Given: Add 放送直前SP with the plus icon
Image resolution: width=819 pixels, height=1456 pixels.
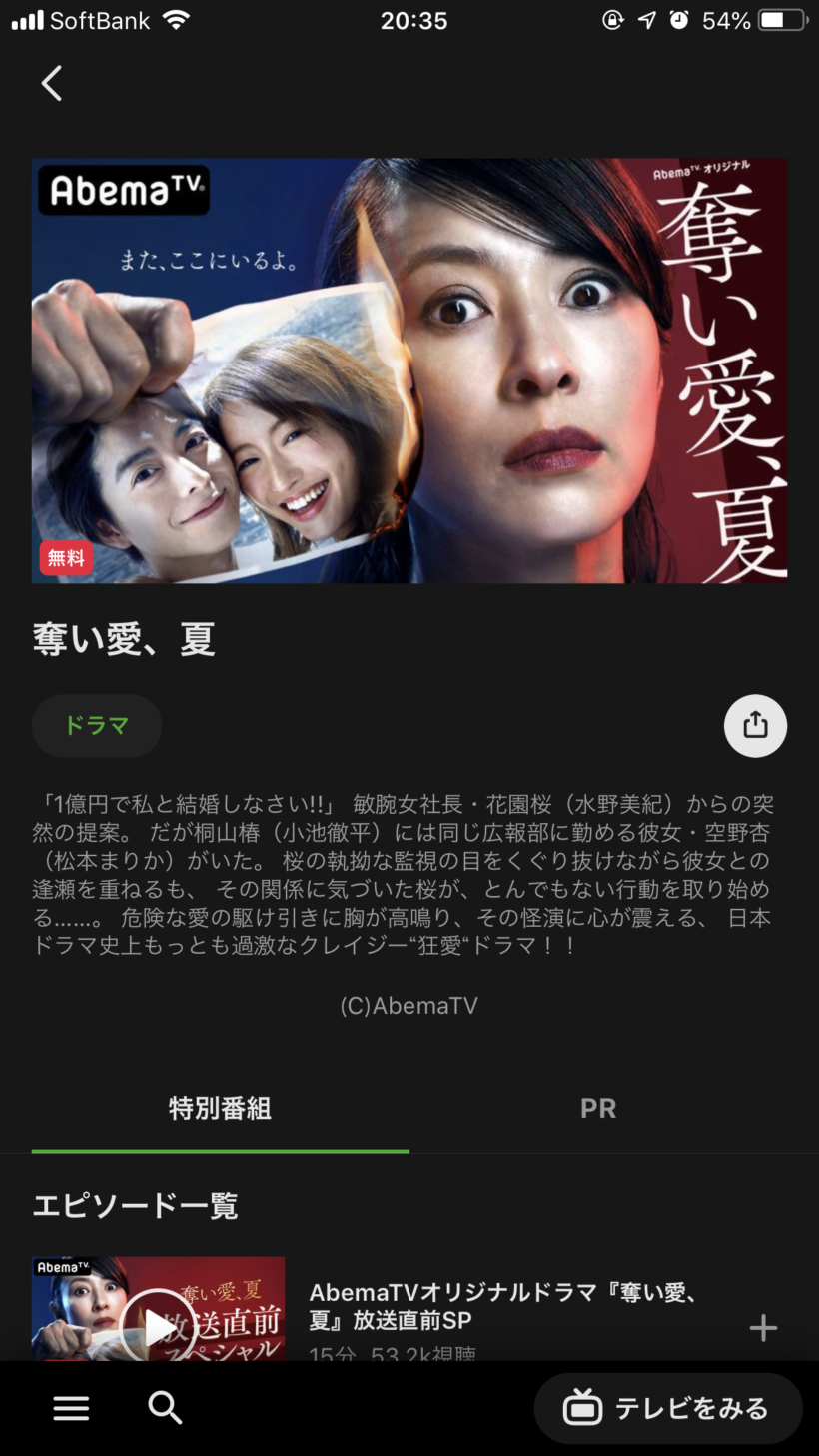Looking at the screenshot, I should 763,1327.
